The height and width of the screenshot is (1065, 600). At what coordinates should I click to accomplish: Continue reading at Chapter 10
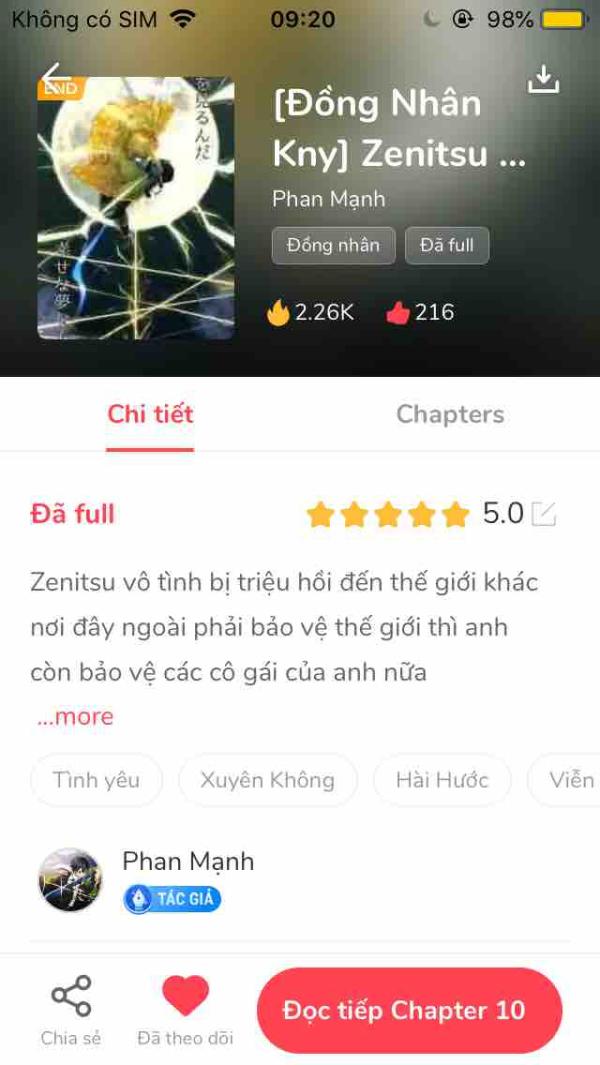click(x=409, y=1011)
